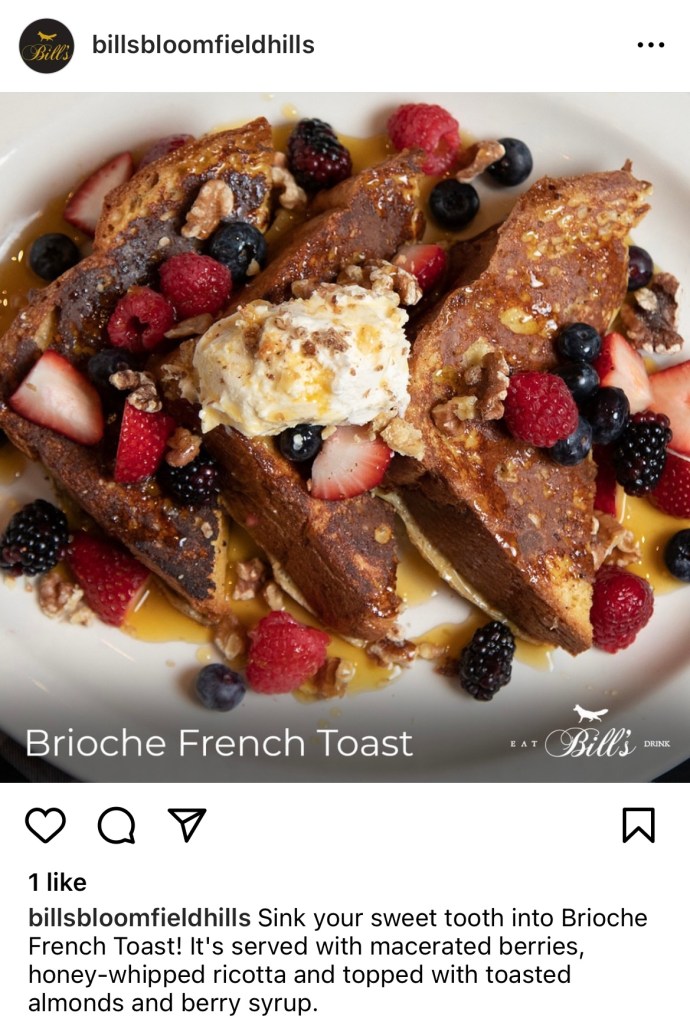Image resolution: width=690 pixels, height=1023 pixels.
Task: Open comments on this post
Action: pyautogui.click(x=116, y=825)
